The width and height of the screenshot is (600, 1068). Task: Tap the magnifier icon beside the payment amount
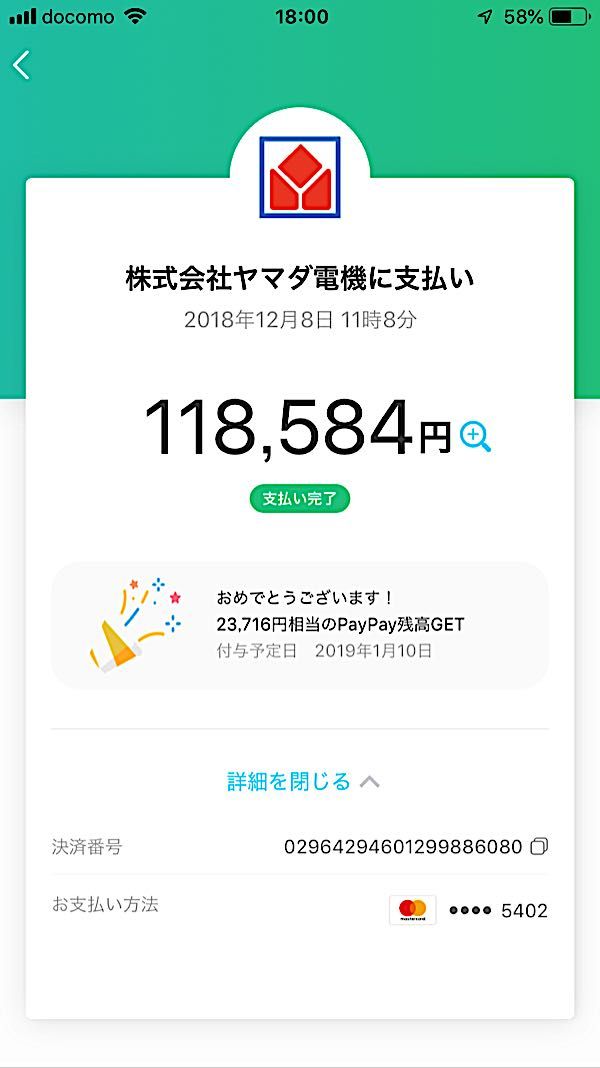(475, 437)
